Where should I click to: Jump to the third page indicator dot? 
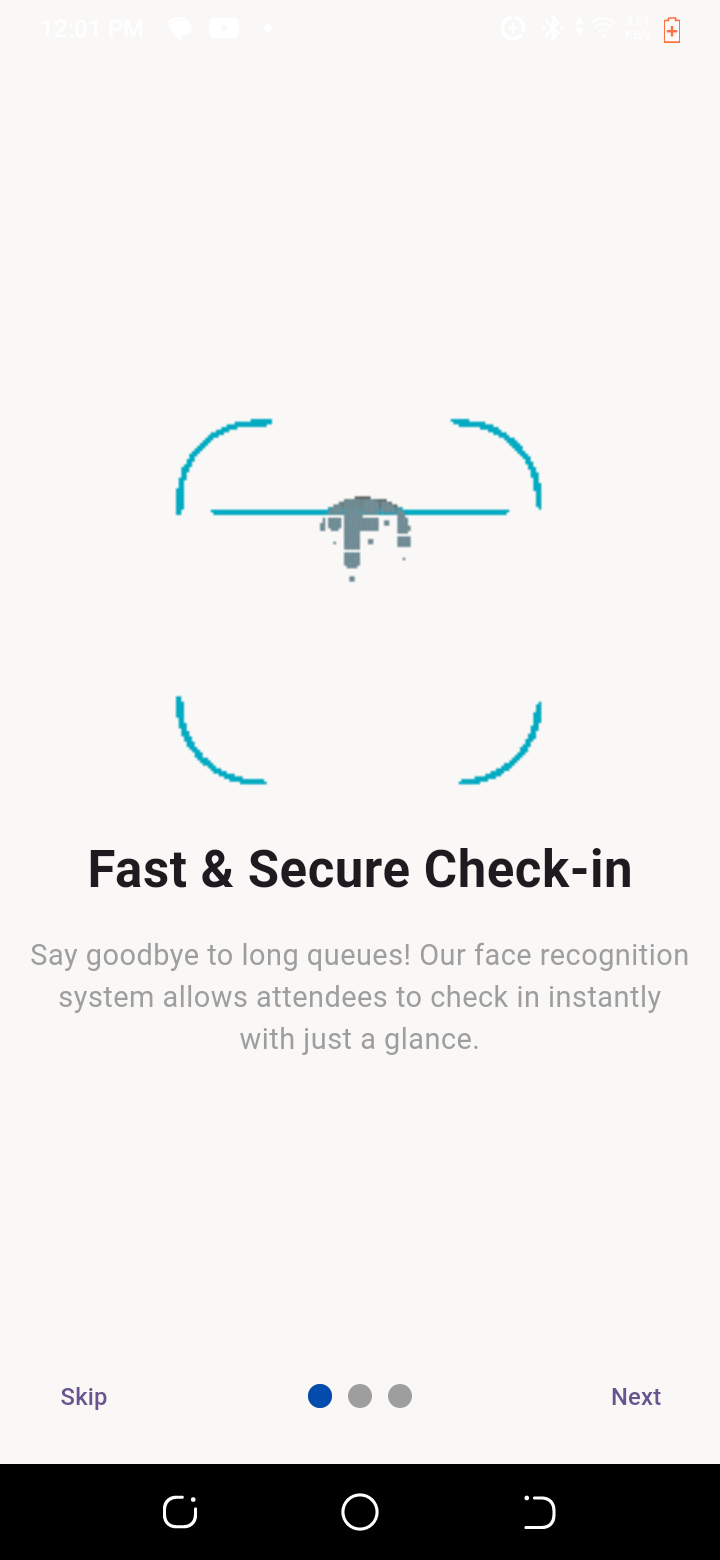point(400,1396)
